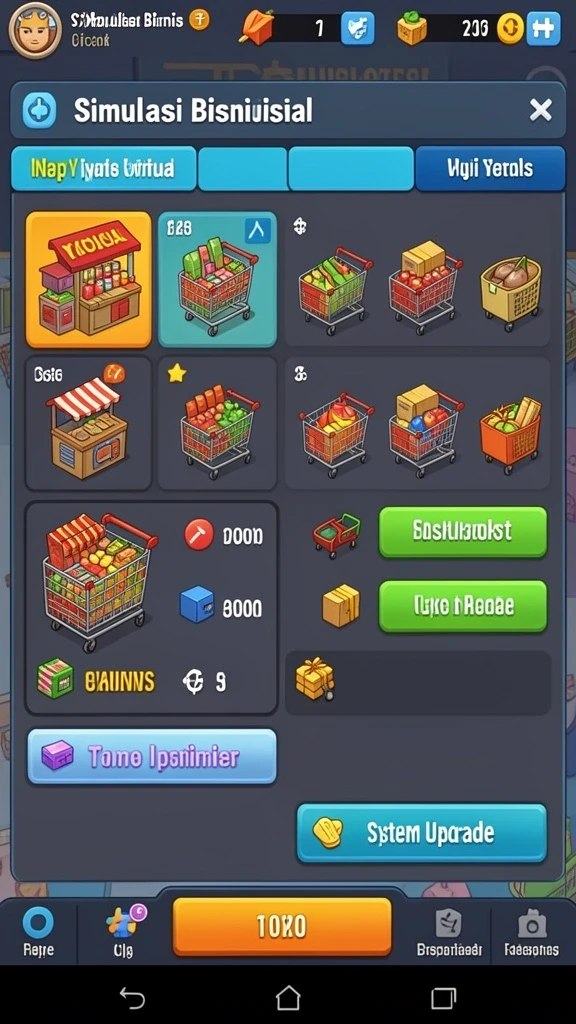
Task: Tap the plus button beside the coin balance
Action: click(x=543, y=28)
